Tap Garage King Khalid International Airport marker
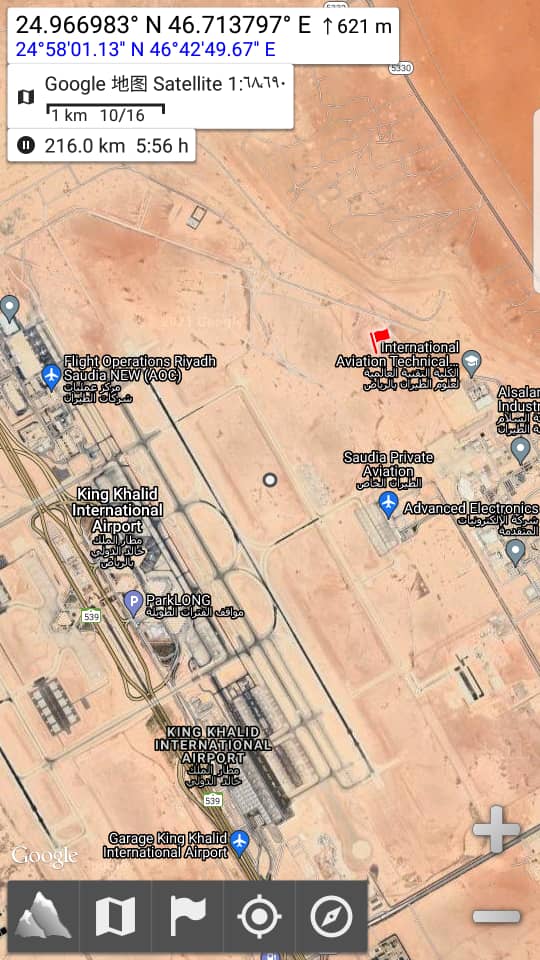The height and width of the screenshot is (960, 540). coord(239,843)
